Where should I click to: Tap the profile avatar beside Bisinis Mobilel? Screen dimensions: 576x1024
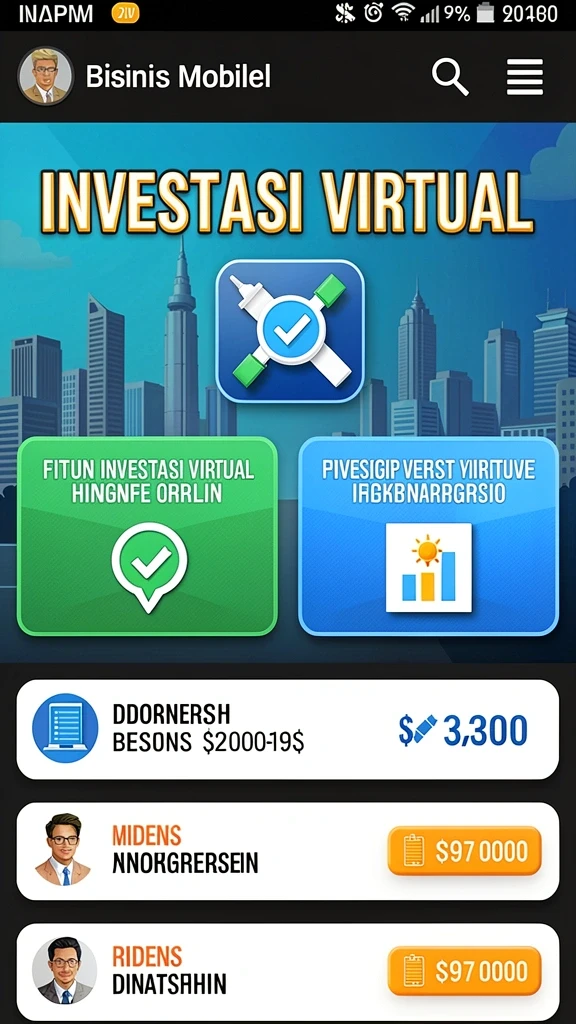[44, 76]
